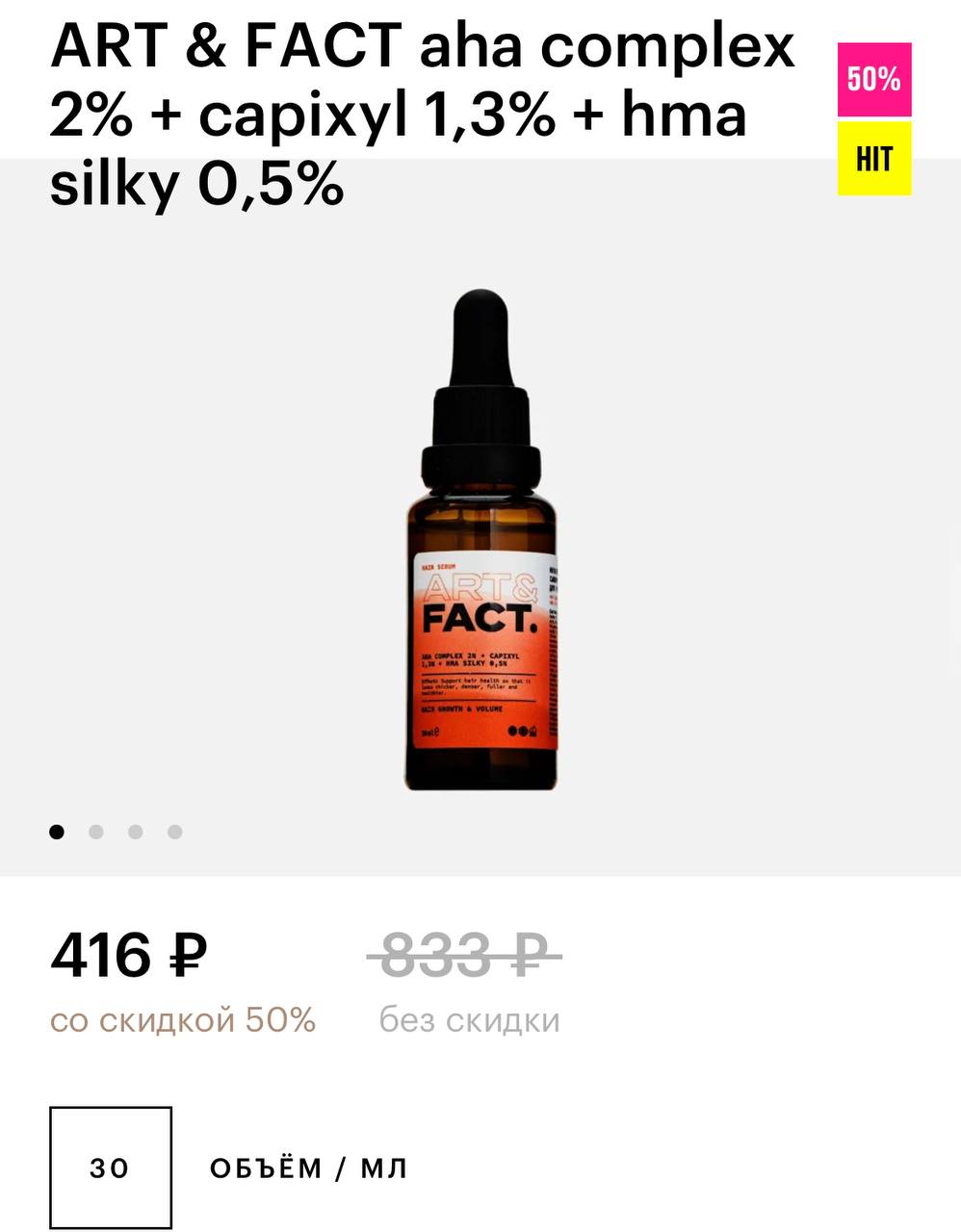Select the 30 ml volume option
Viewport: 961px width, 1232px height.
tap(110, 1168)
